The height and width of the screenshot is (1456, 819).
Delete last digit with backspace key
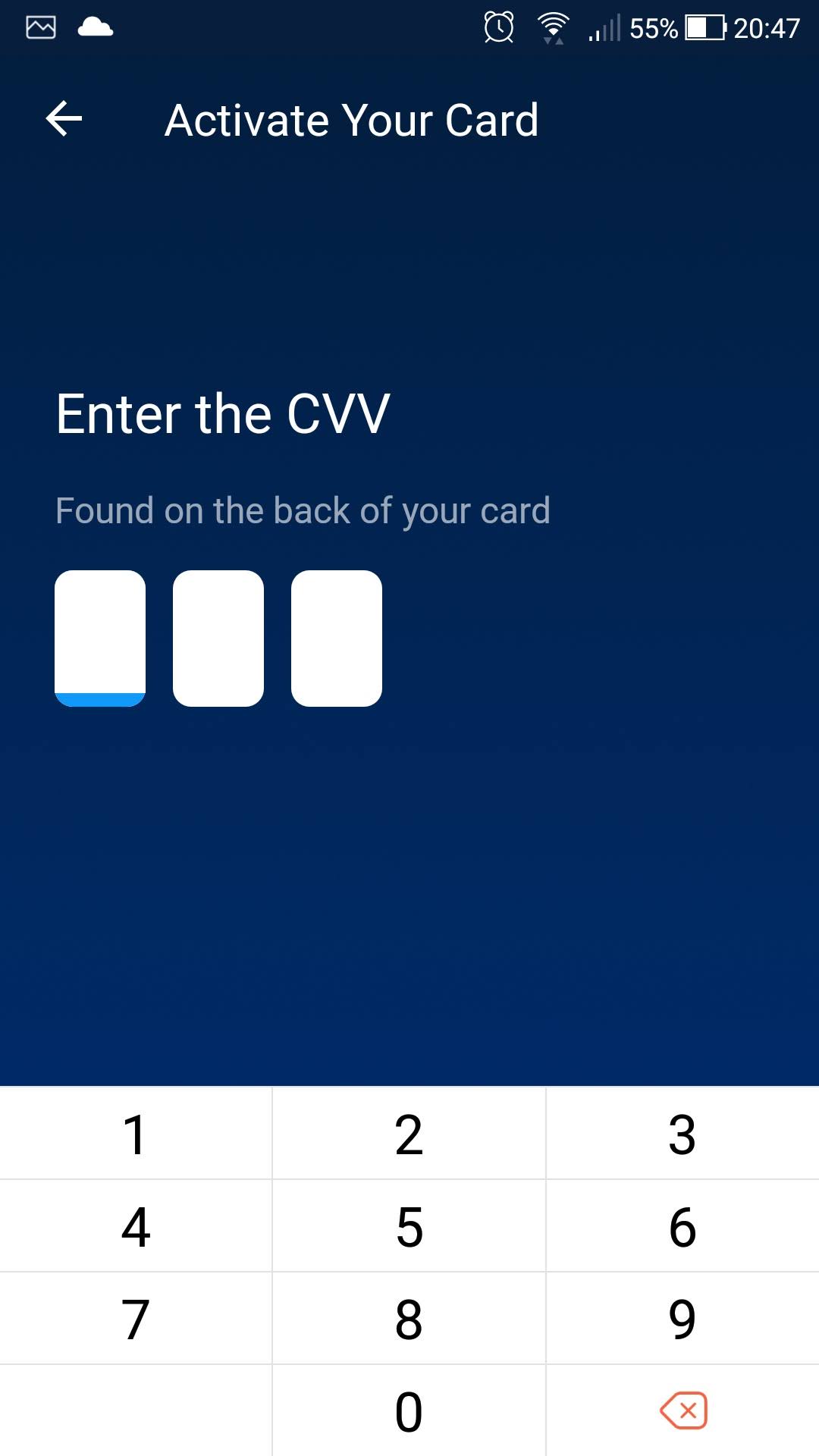point(682,1411)
